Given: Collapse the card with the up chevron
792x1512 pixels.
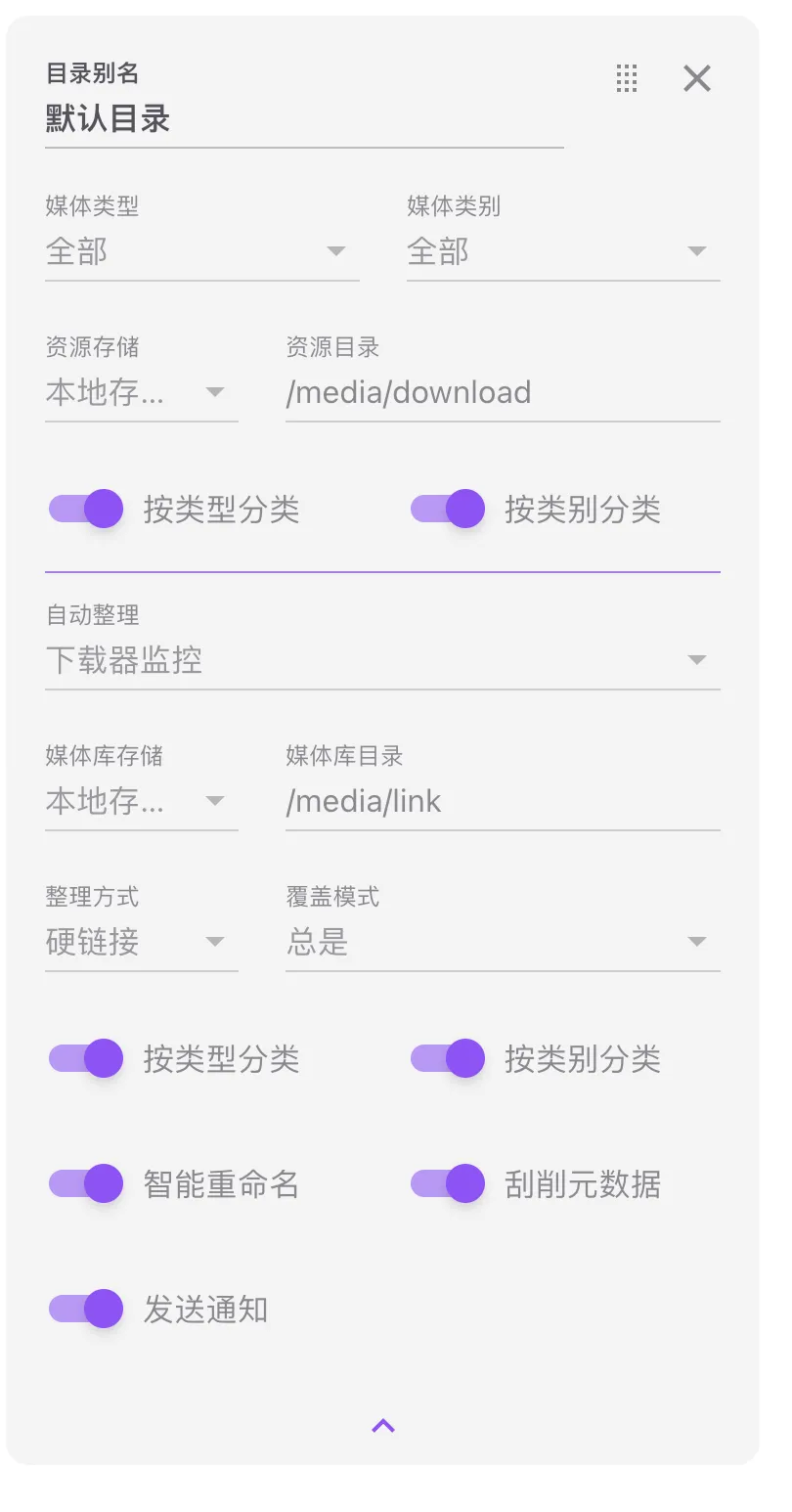Looking at the screenshot, I should click(383, 1426).
